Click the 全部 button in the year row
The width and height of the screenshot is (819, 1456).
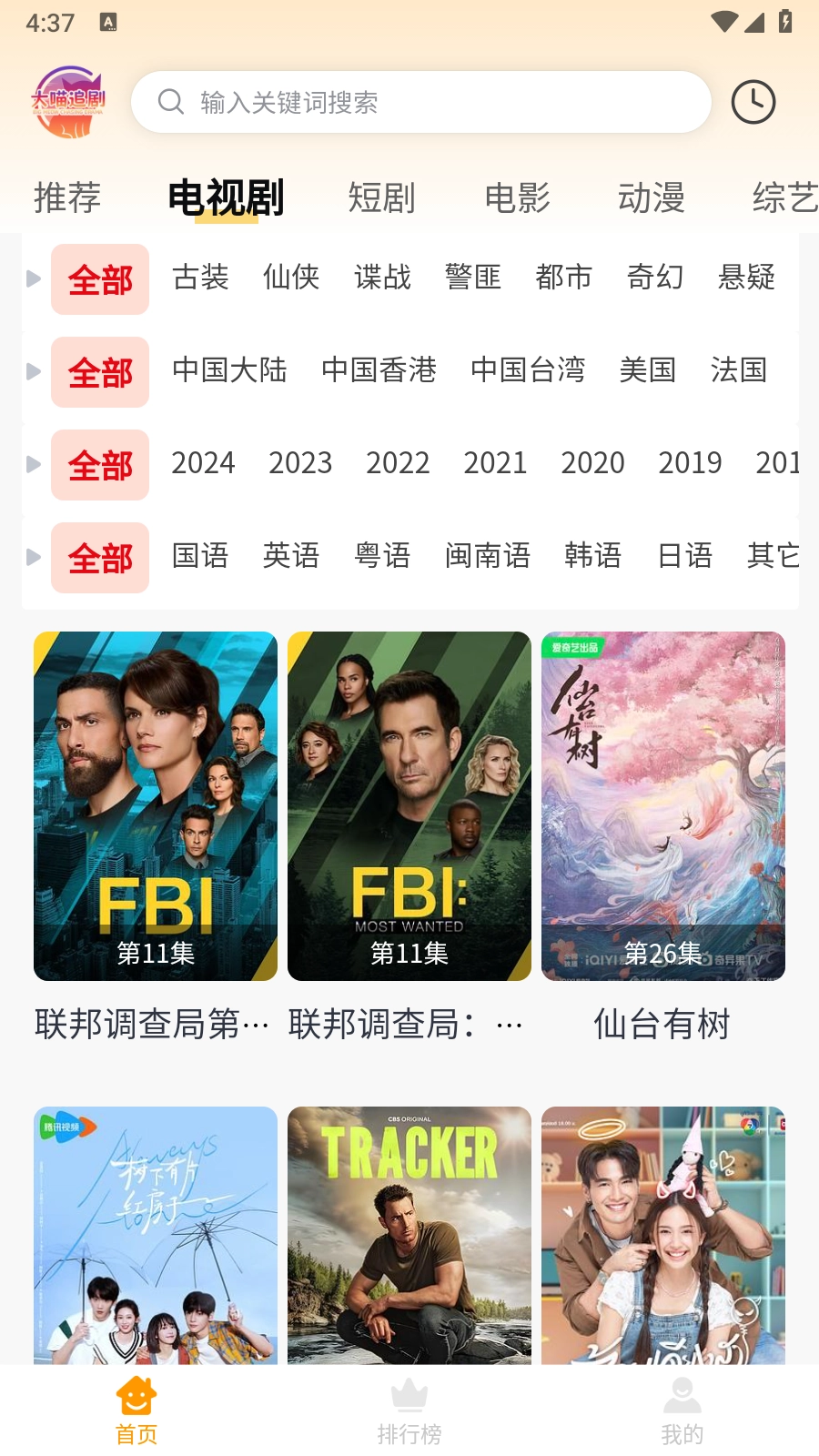99,464
